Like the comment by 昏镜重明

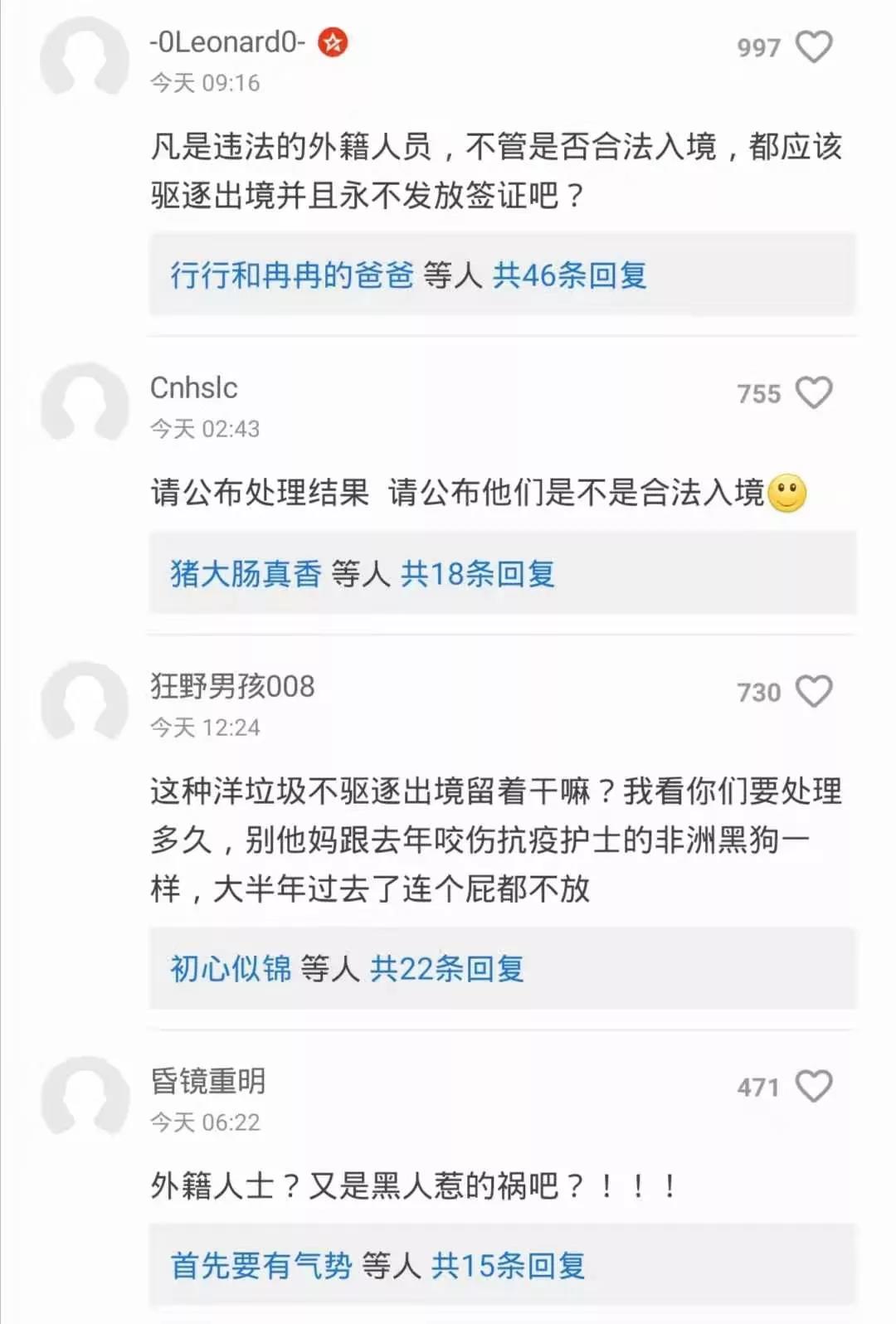[813, 1087]
